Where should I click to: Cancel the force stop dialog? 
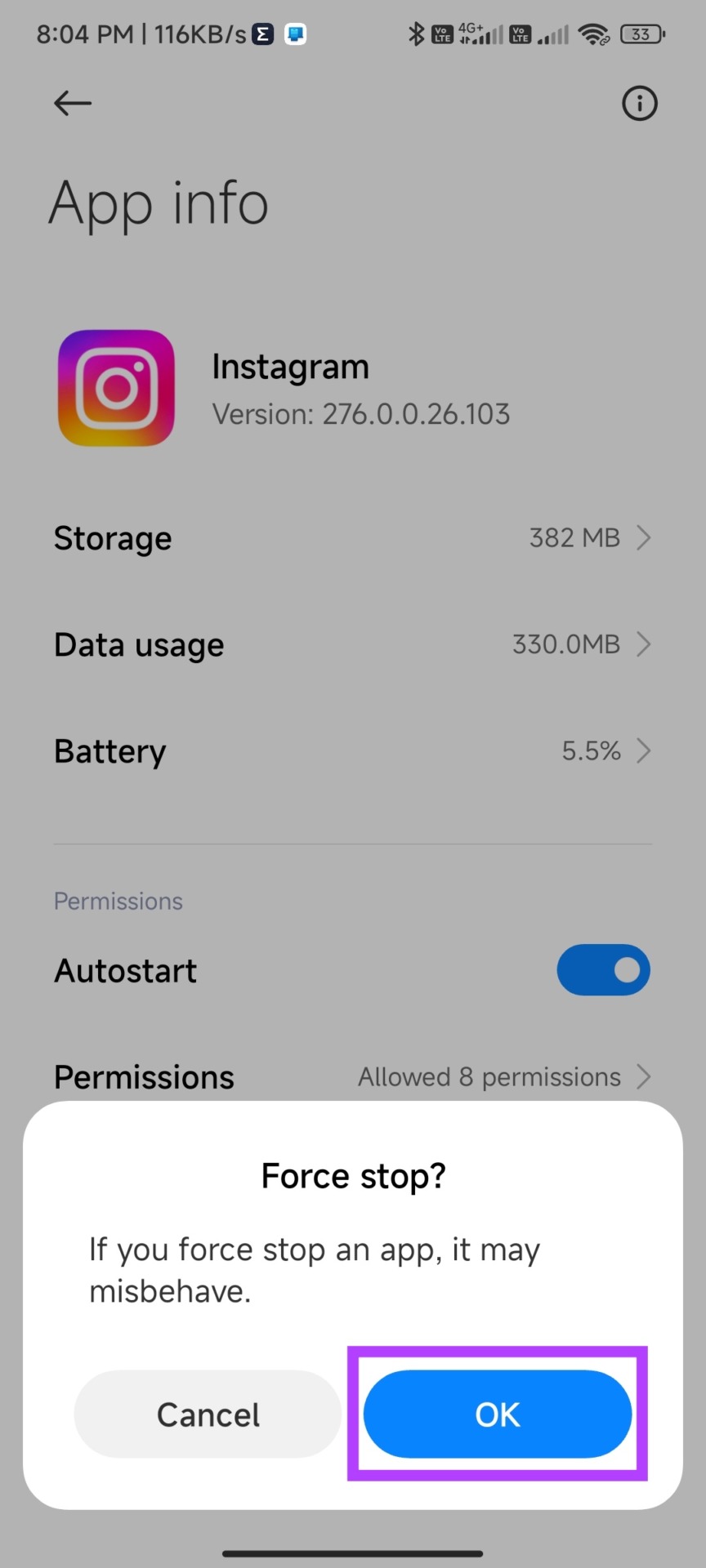coord(208,1414)
